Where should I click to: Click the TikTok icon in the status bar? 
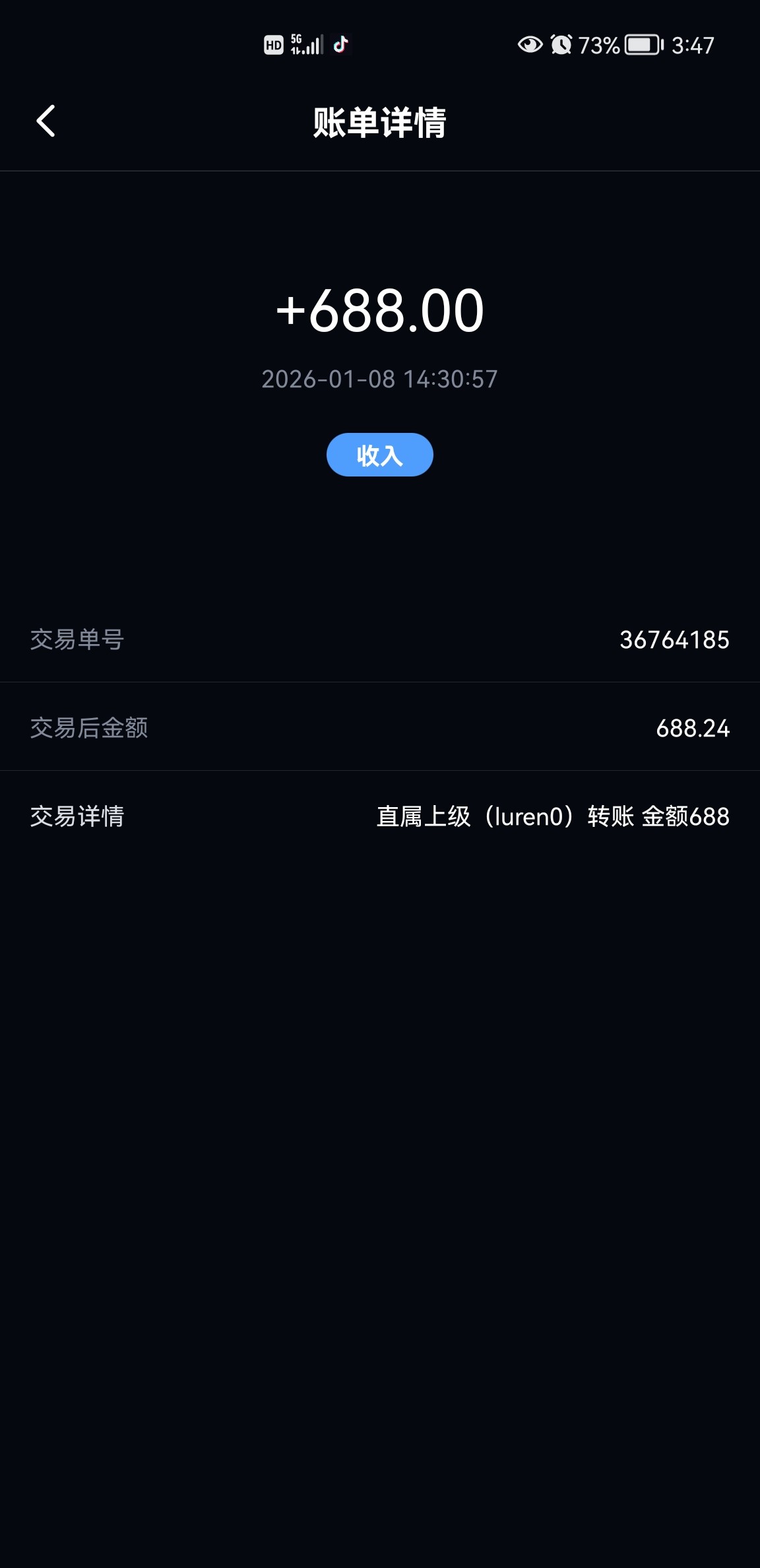tap(339, 44)
